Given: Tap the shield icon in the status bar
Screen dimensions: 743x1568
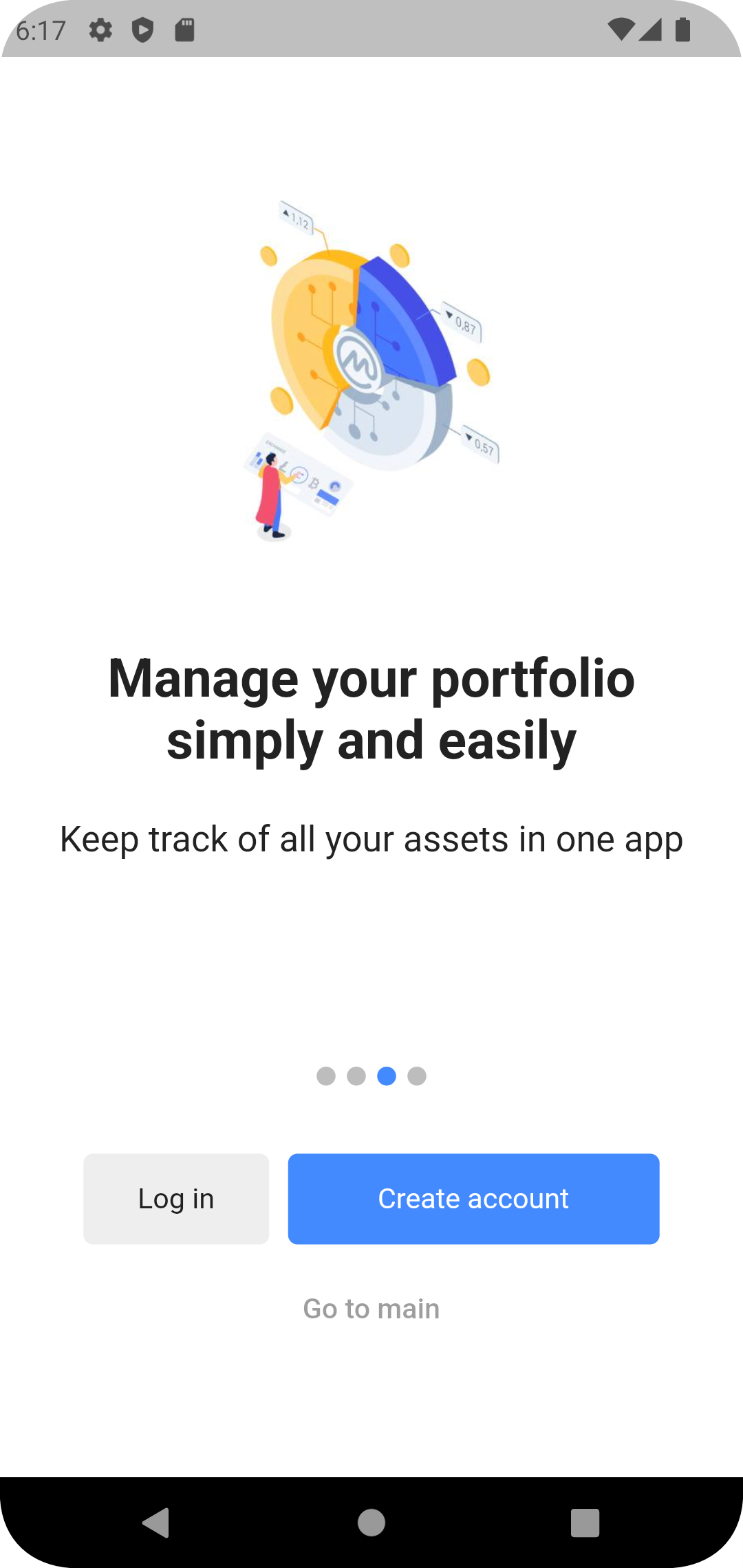Looking at the screenshot, I should 143,30.
